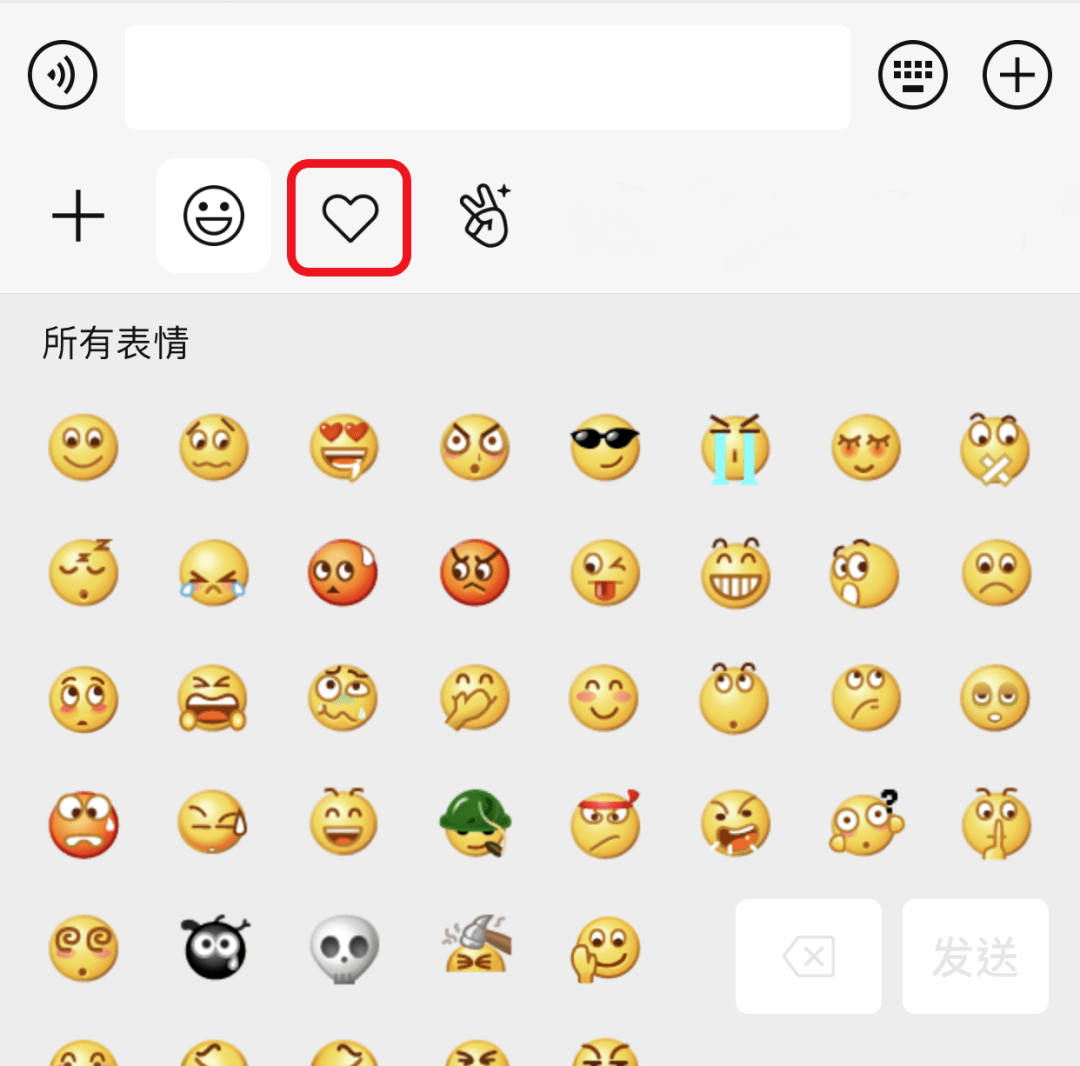
Task: Choose the red angry face emoji
Action: coord(474,573)
